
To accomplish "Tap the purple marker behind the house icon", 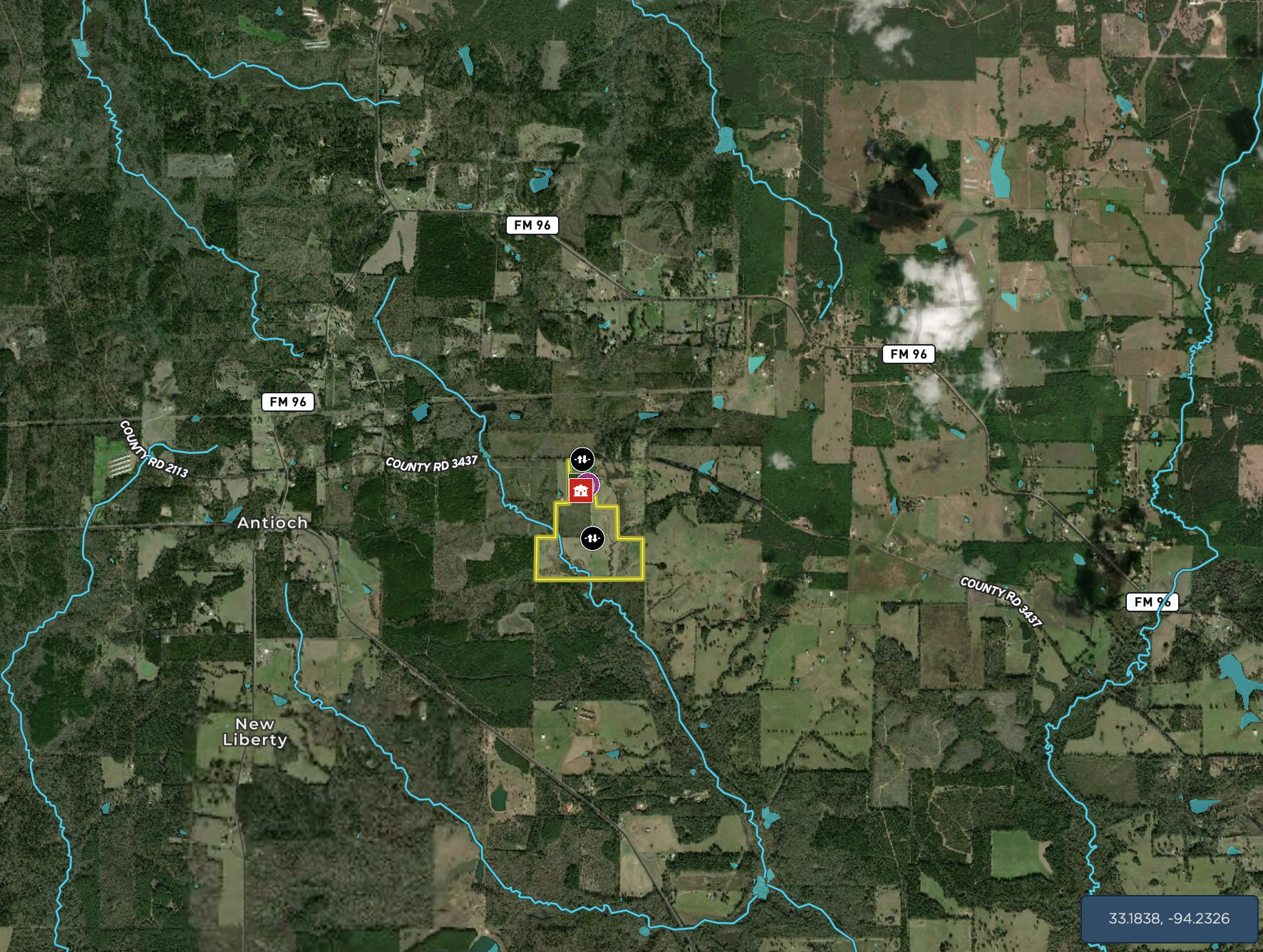I will point(594,481).
